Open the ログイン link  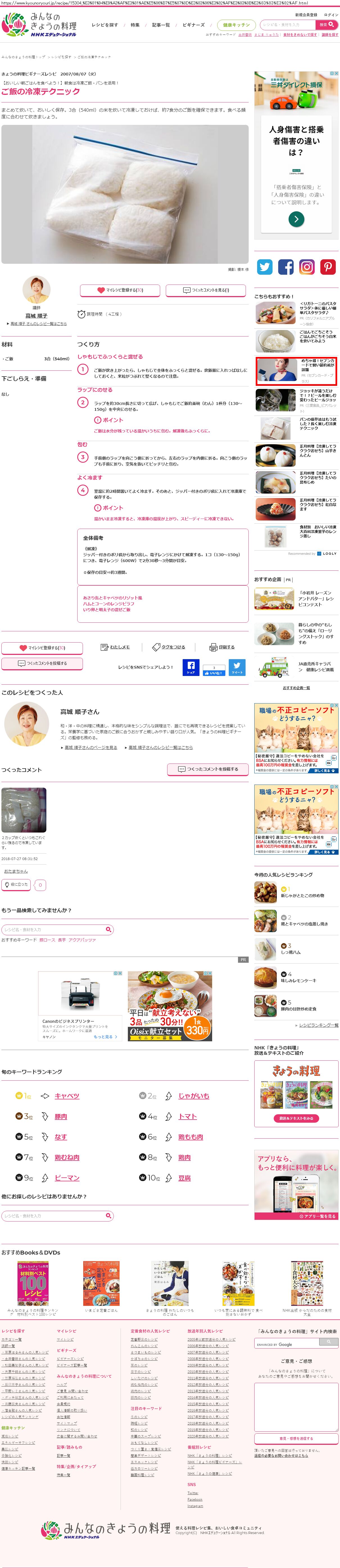tap(332, 15)
